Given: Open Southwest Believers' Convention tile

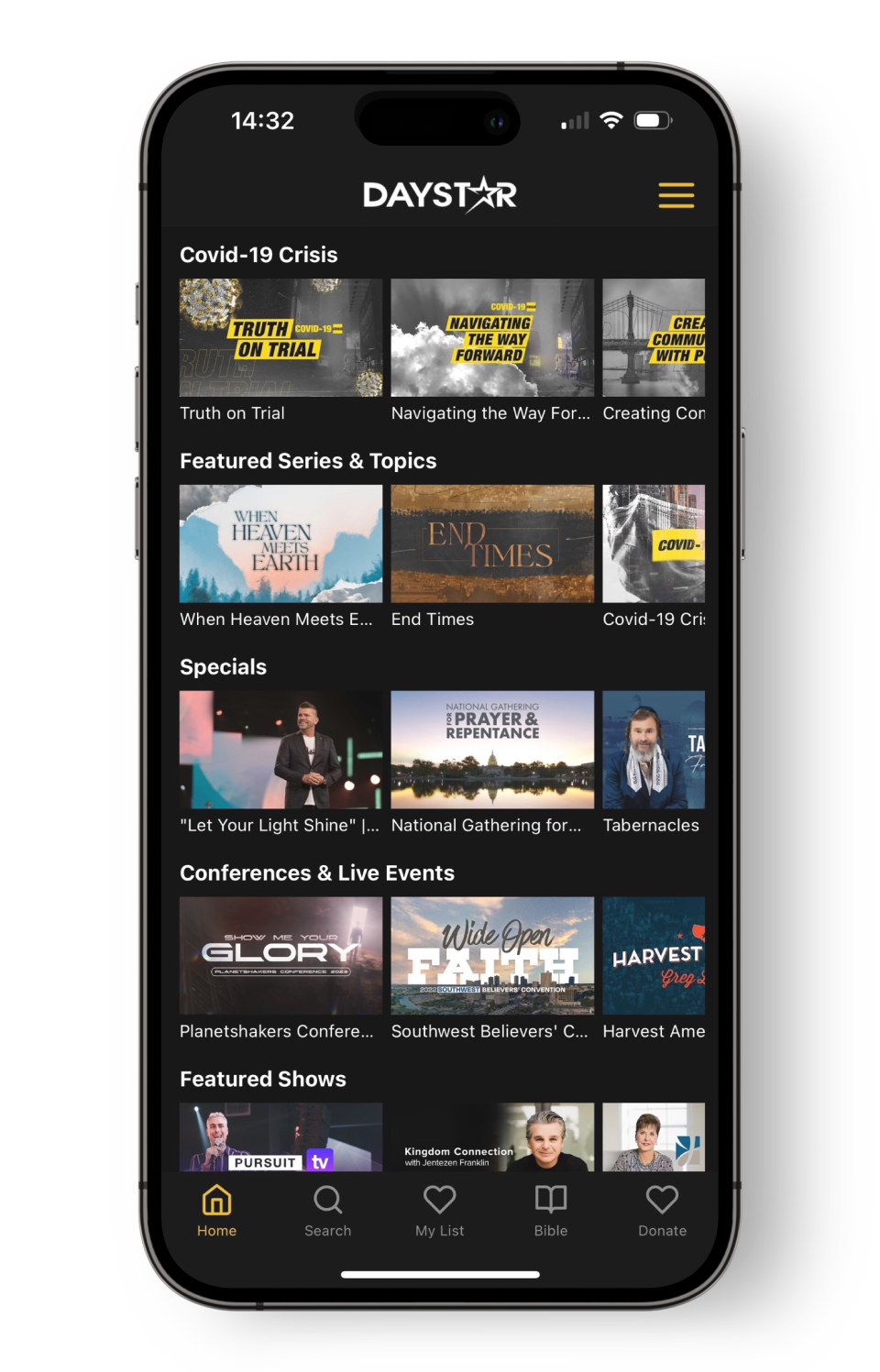Looking at the screenshot, I should pos(492,956).
